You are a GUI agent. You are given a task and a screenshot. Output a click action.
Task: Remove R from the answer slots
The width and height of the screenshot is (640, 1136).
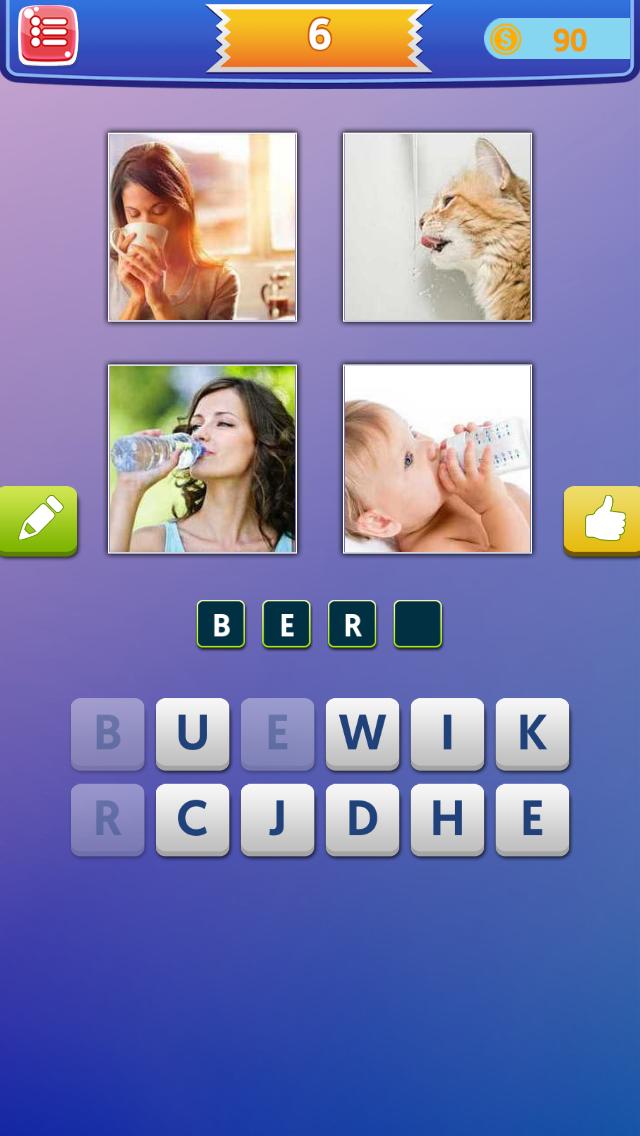(x=352, y=625)
